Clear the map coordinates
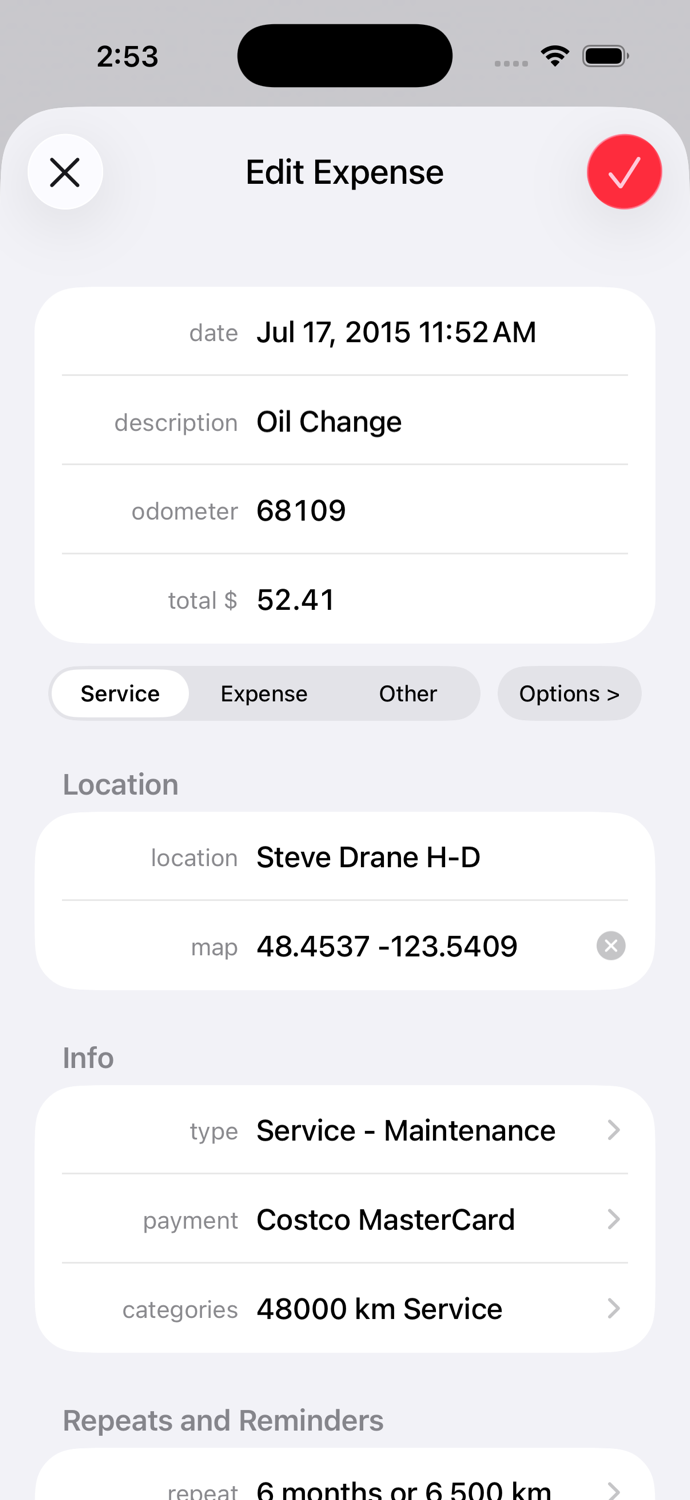The width and height of the screenshot is (690, 1500). pos(611,946)
